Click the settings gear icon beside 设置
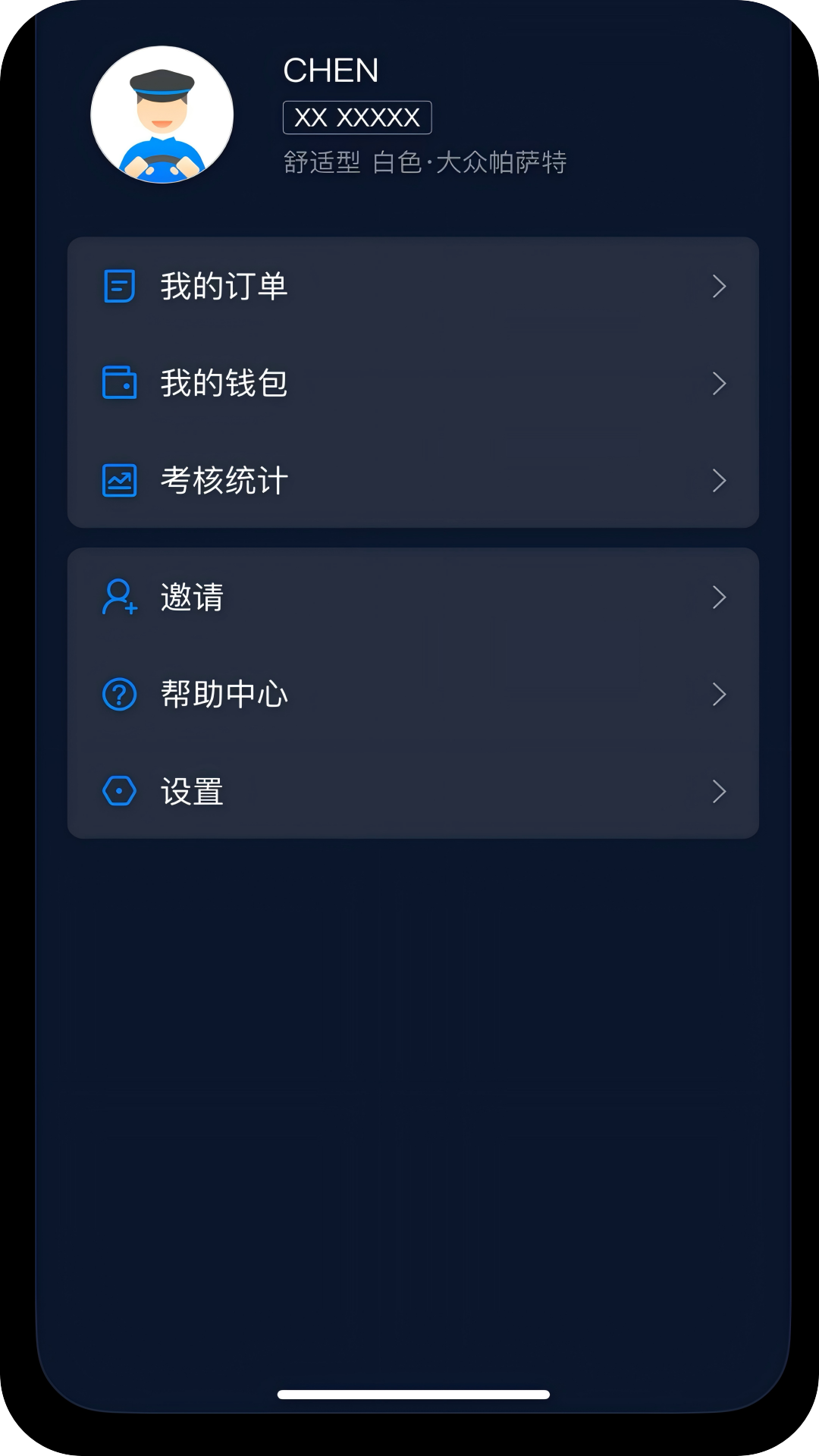 119,791
